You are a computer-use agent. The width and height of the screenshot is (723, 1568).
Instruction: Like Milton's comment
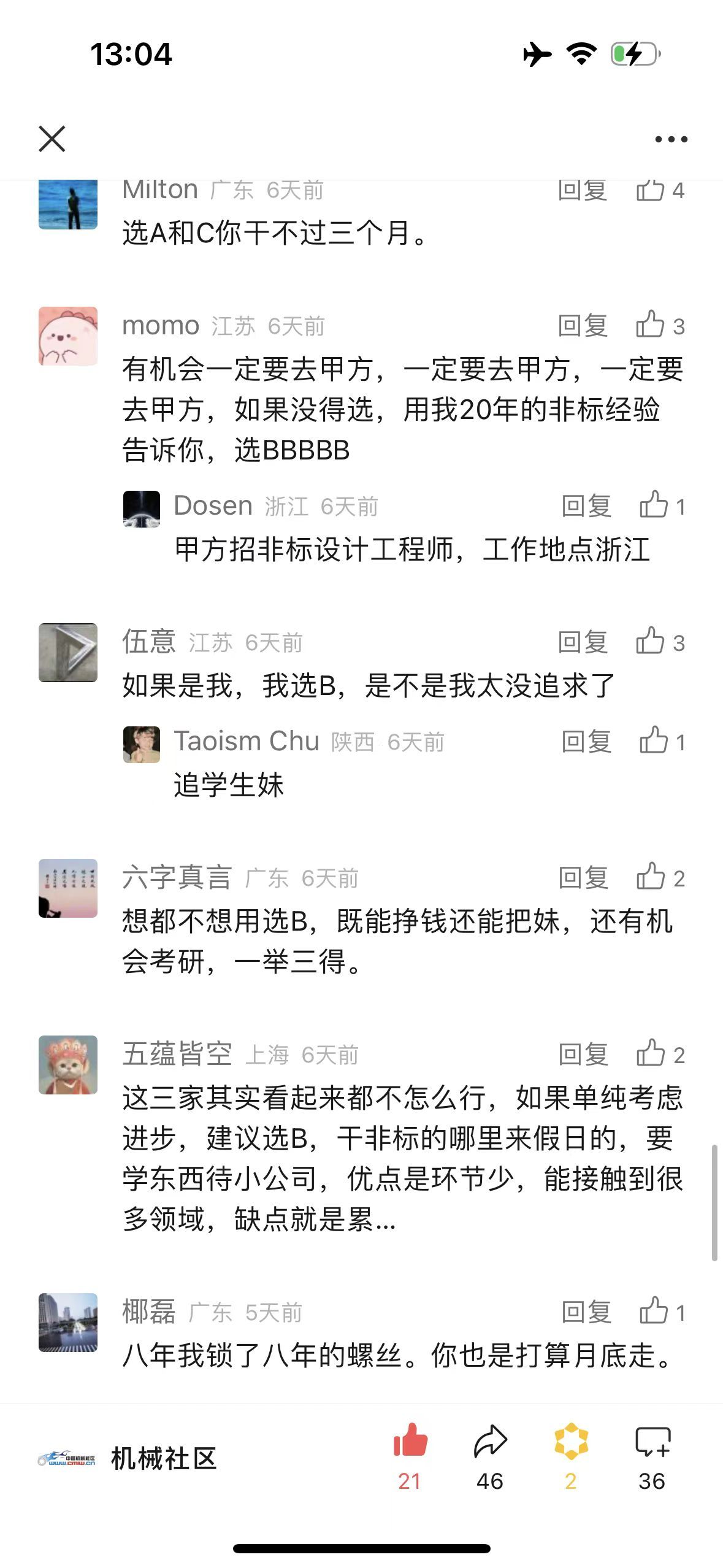[659, 190]
